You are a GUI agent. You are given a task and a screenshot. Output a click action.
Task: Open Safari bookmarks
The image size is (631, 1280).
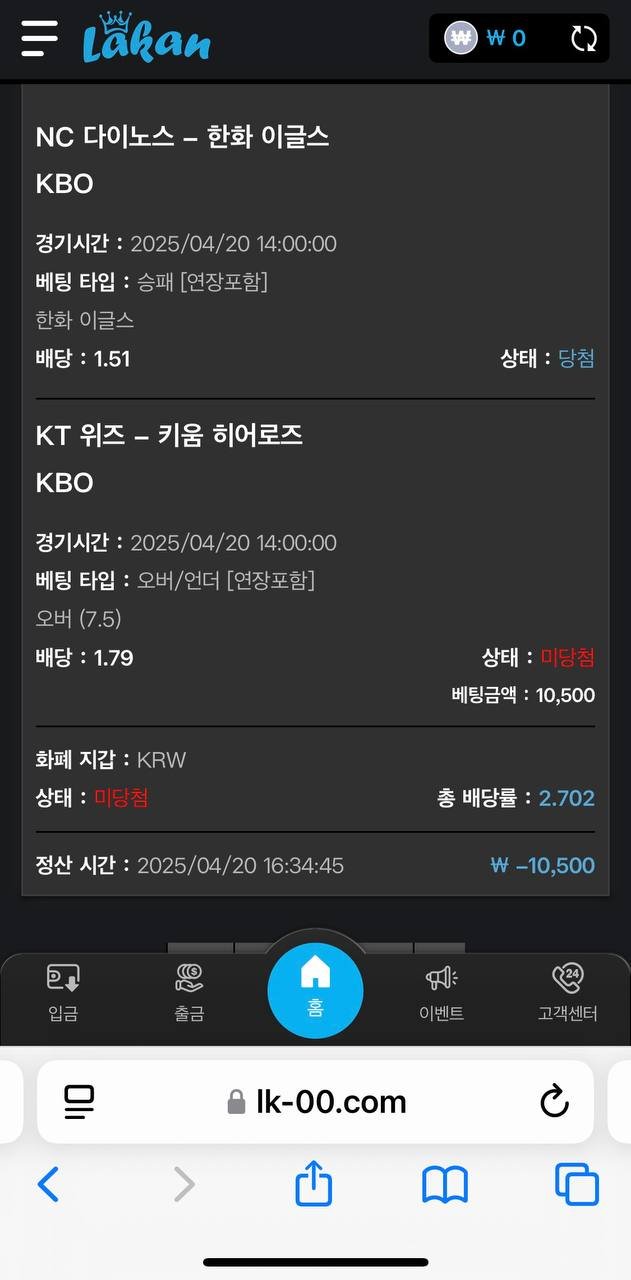tap(445, 1185)
